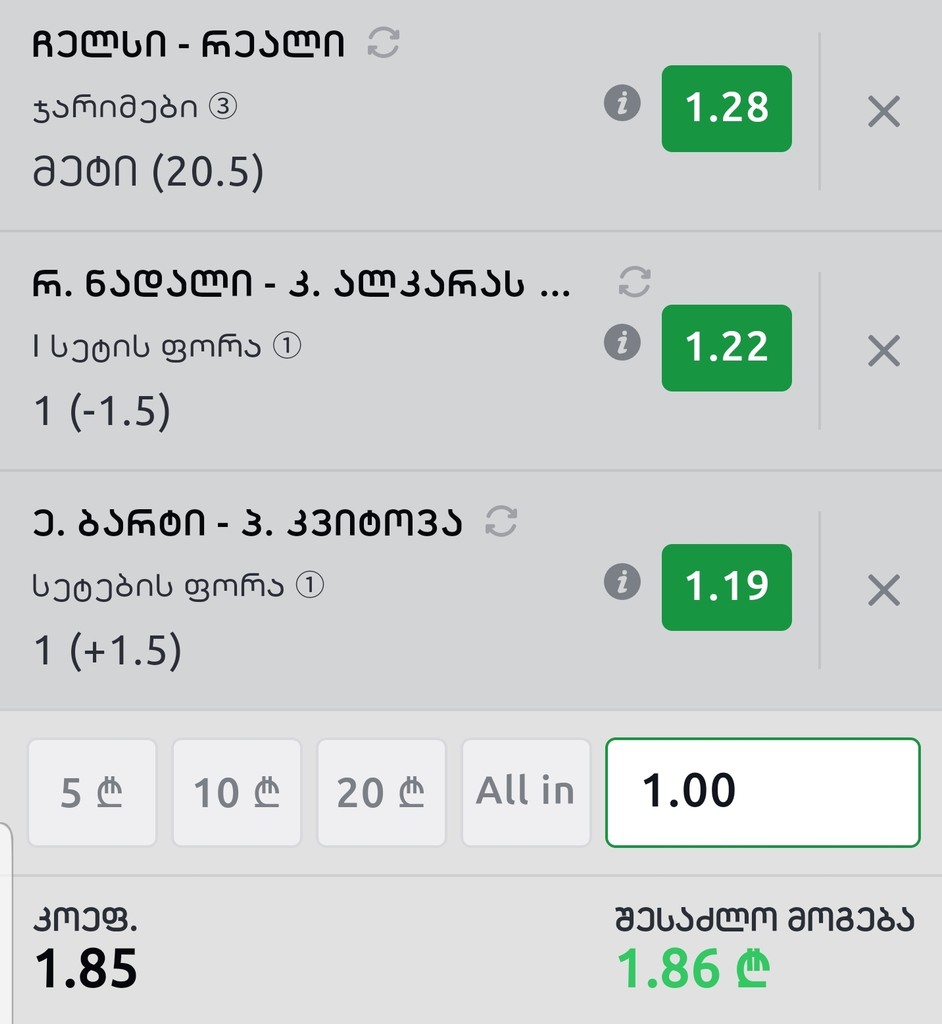Image resolution: width=942 pixels, height=1024 pixels.
Task: Refresh odds for ე. ბარტი match
Action: click(500, 521)
